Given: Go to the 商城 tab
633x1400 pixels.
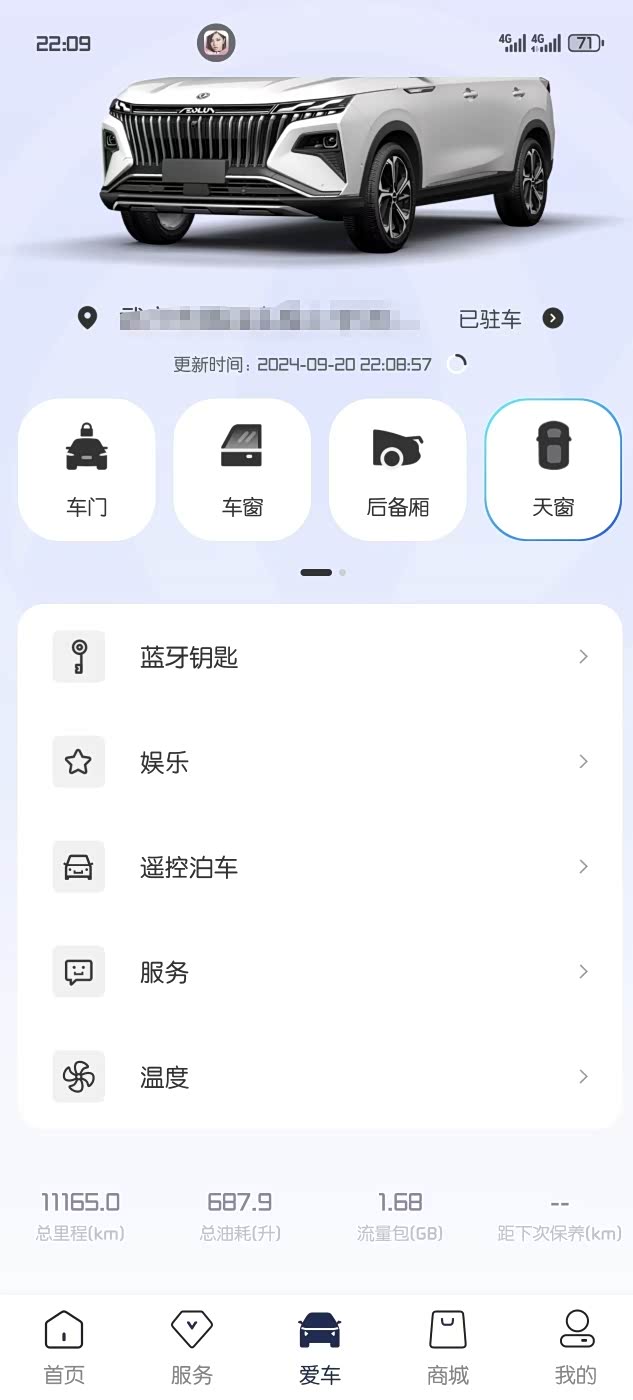Looking at the screenshot, I should tap(447, 1346).
